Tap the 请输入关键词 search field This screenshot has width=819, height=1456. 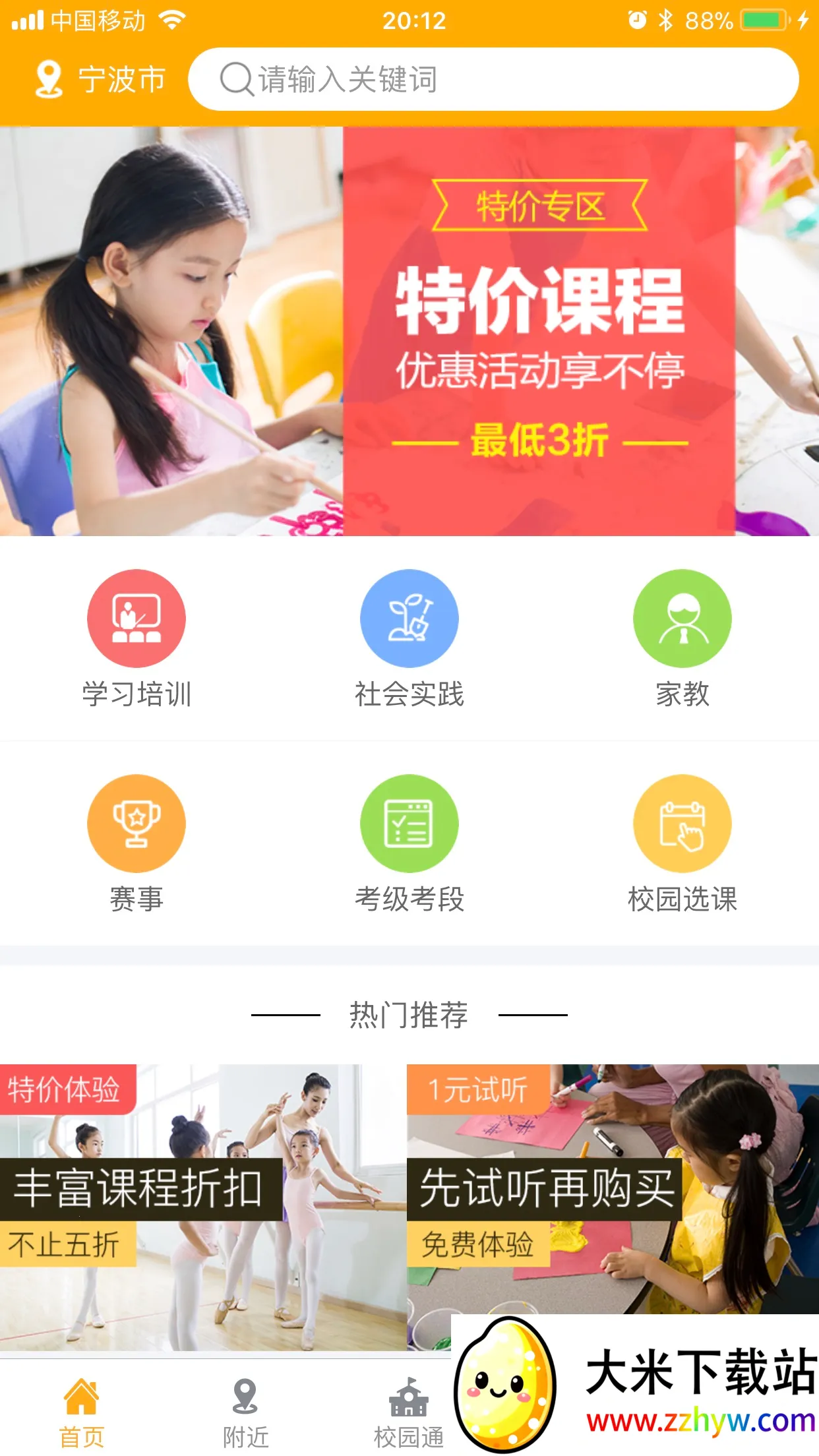(493, 80)
